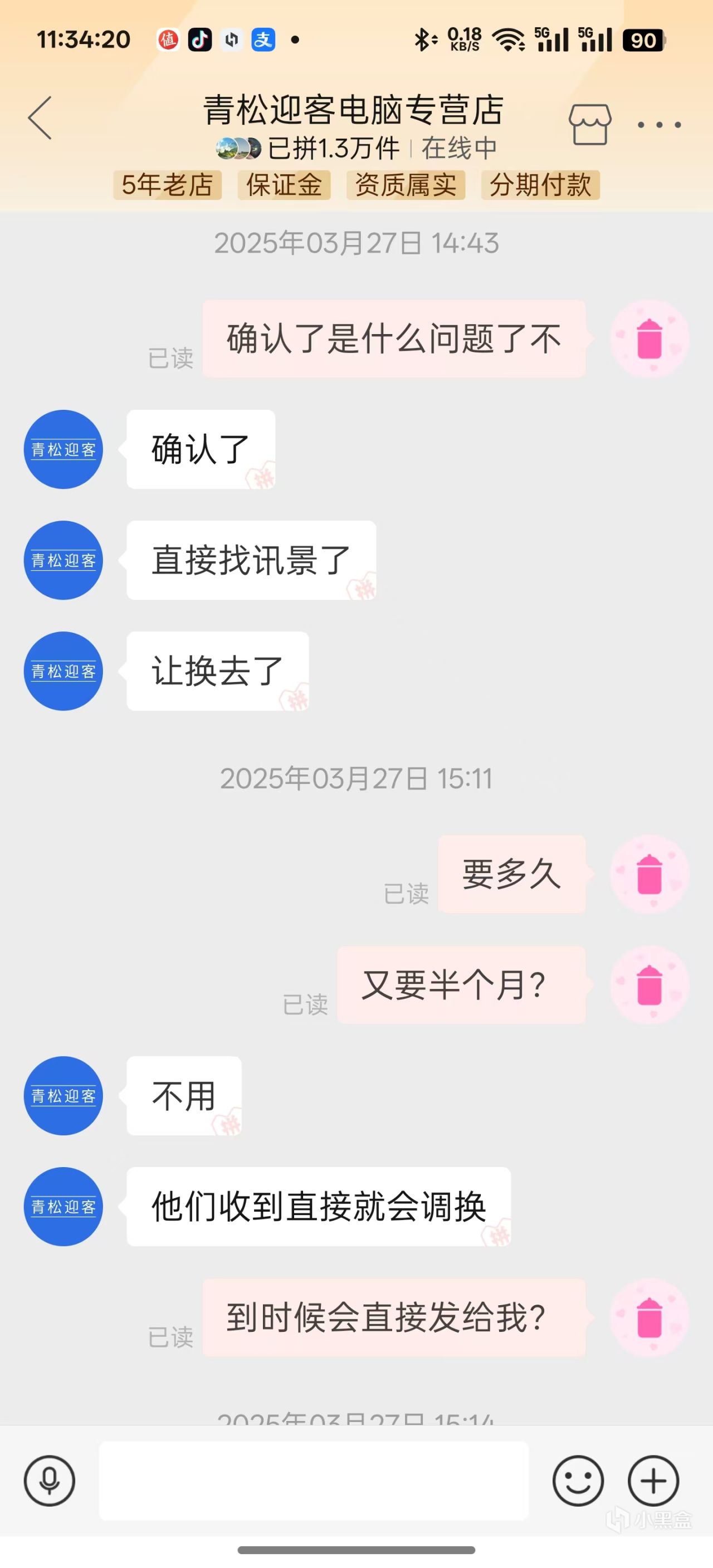Open the shop storefront icon
The height and width of the screenshot is (1568, 713).
589,124
